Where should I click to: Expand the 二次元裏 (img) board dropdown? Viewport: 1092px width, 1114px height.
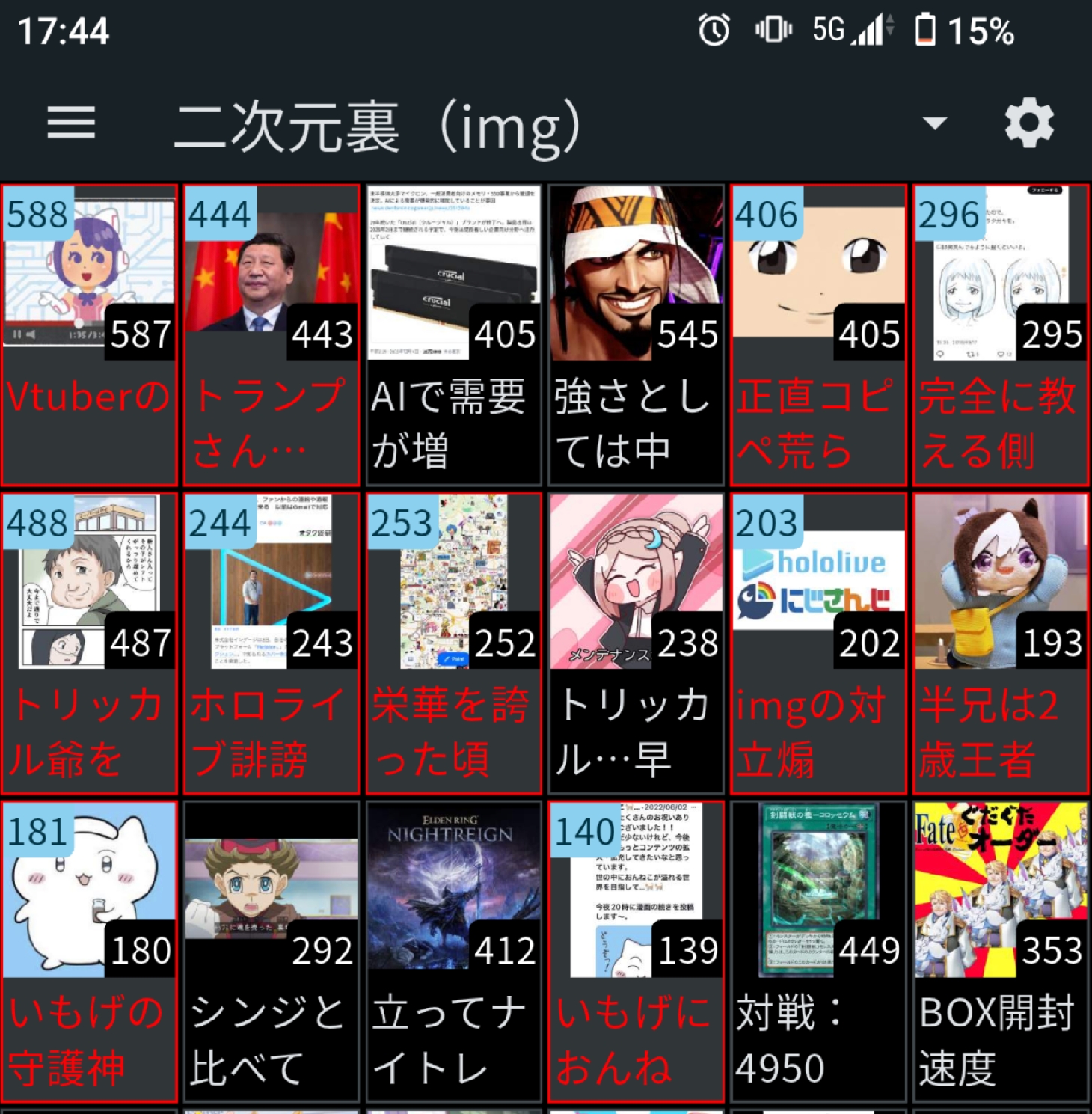pyautogui.click(x=934, y=123)
